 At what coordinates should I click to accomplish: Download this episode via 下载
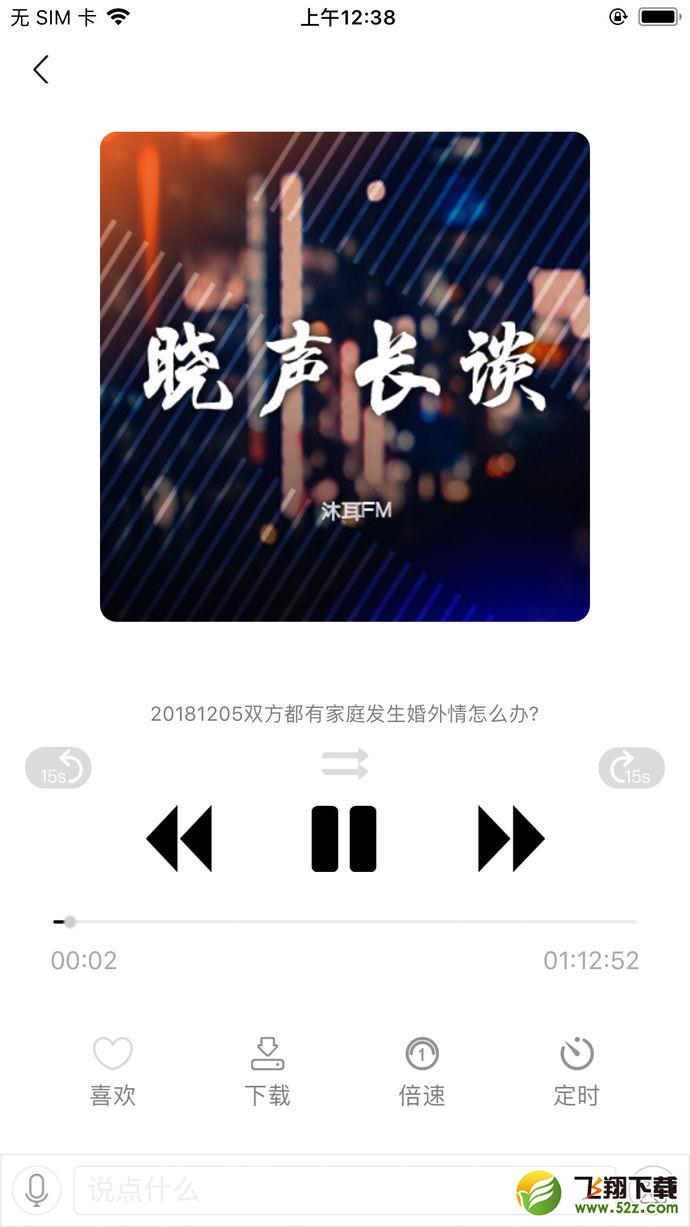(x=267, y=1072)
